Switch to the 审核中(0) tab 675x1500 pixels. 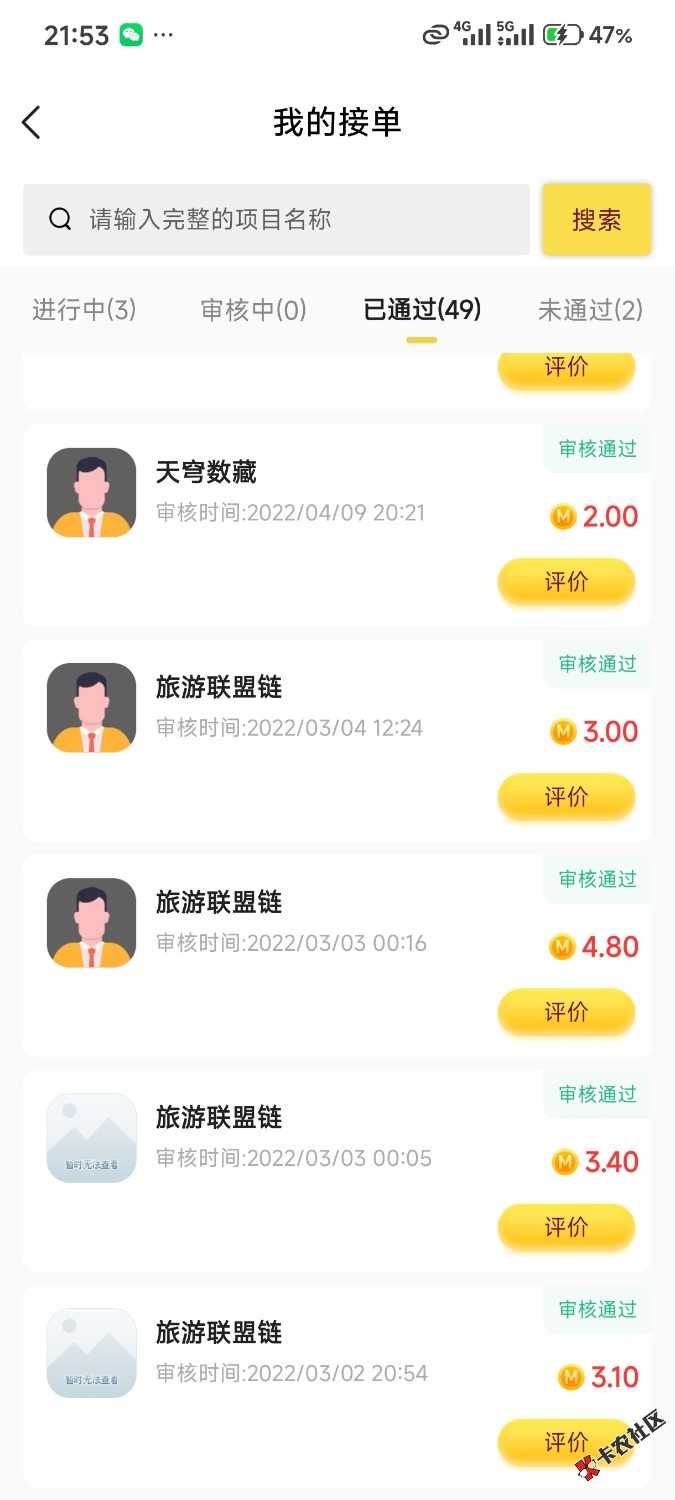[253, 310]
